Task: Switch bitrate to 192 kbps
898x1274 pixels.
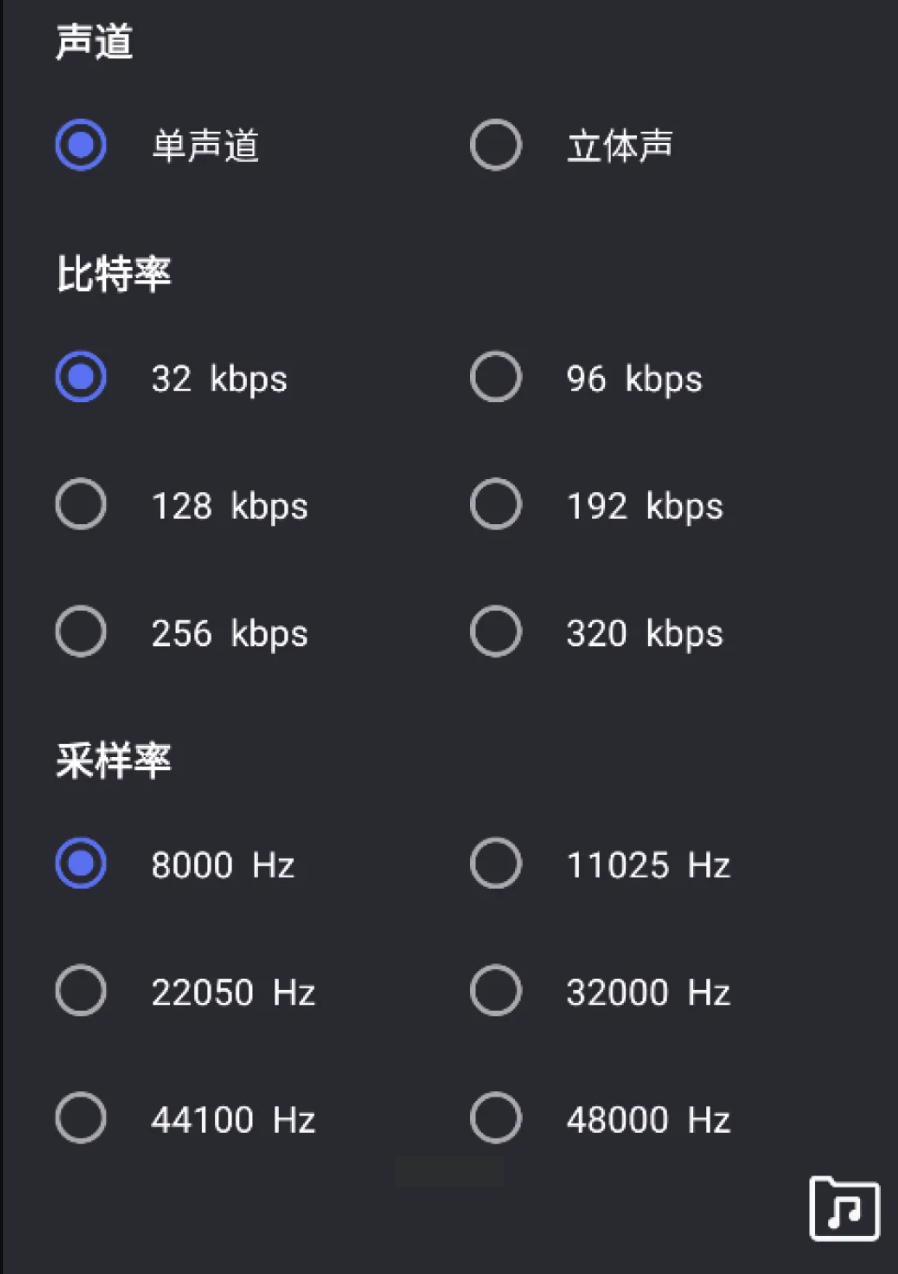Action: 496,505
